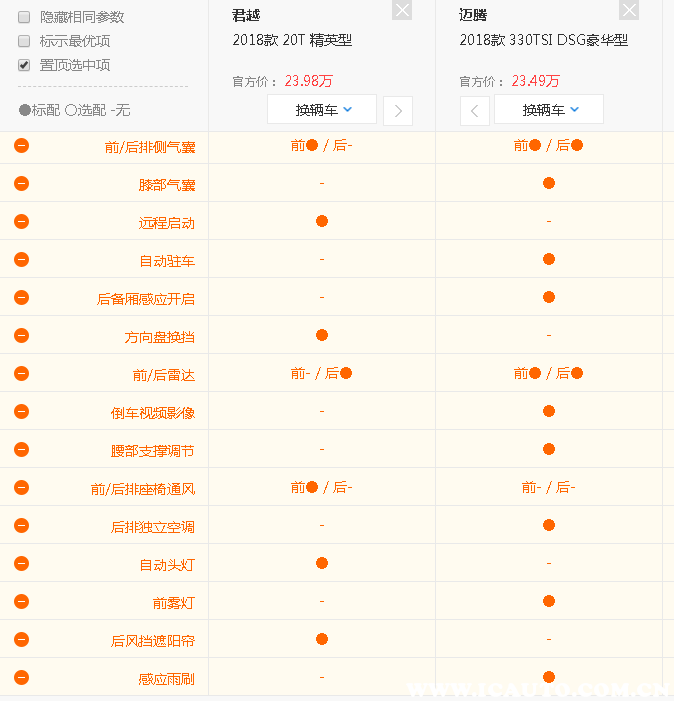Unpin the 膝部气囊 row
Image resolution: width=674 pixels, height=701 pixels.
click(x=21, y=184)
